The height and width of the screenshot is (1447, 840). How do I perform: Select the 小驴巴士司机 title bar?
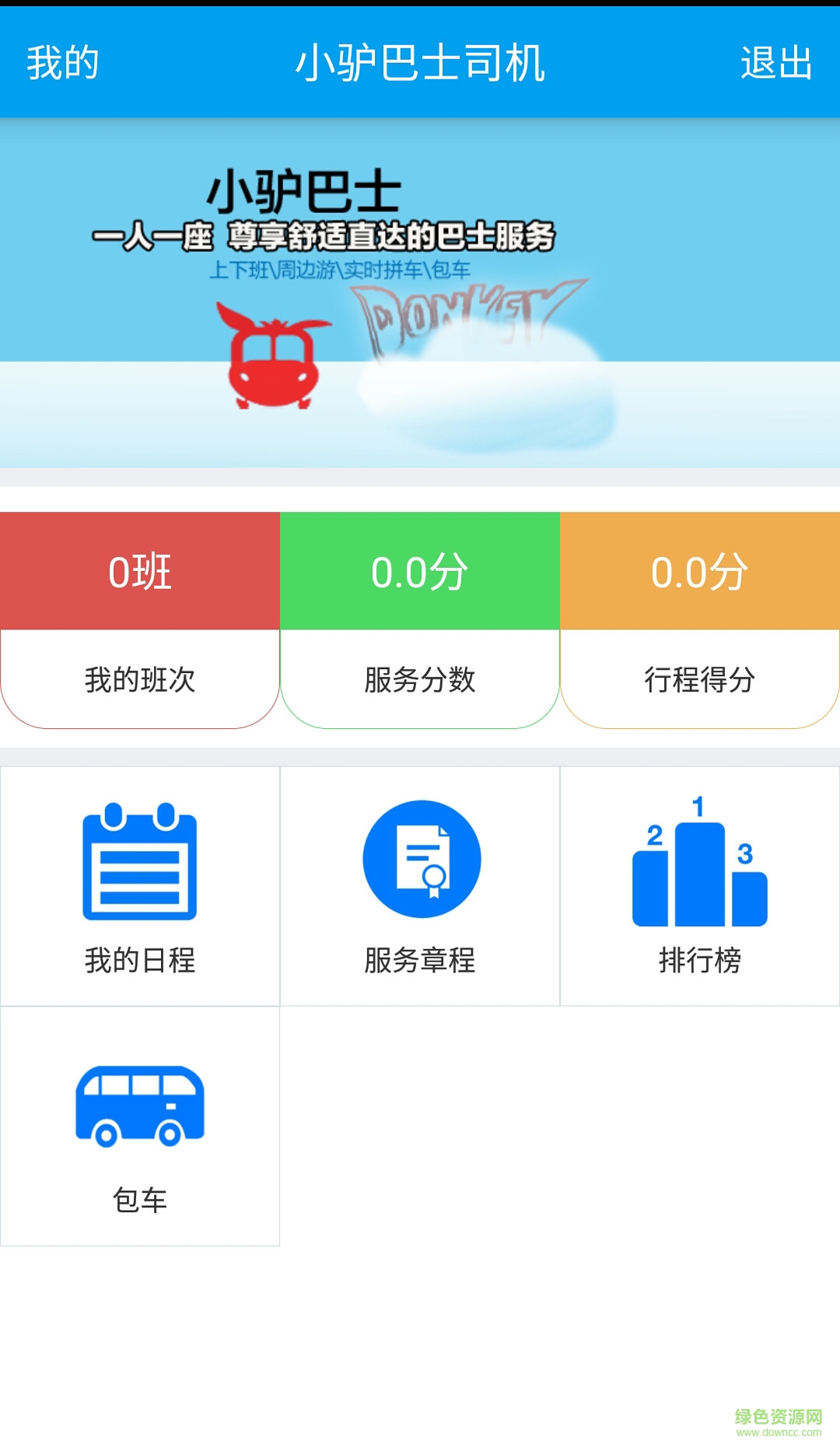420,62
